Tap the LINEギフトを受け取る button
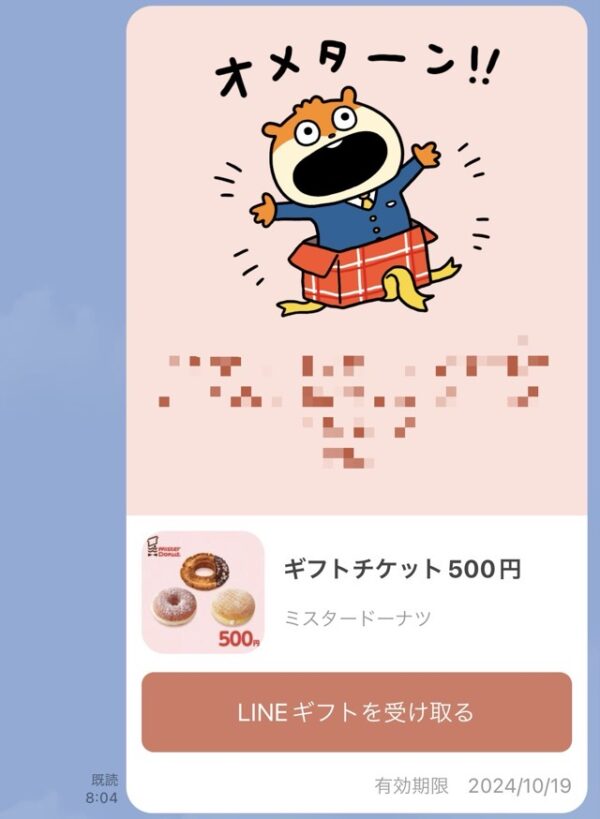The height and width of the screenshot is (819, 600). pos(356,712)
